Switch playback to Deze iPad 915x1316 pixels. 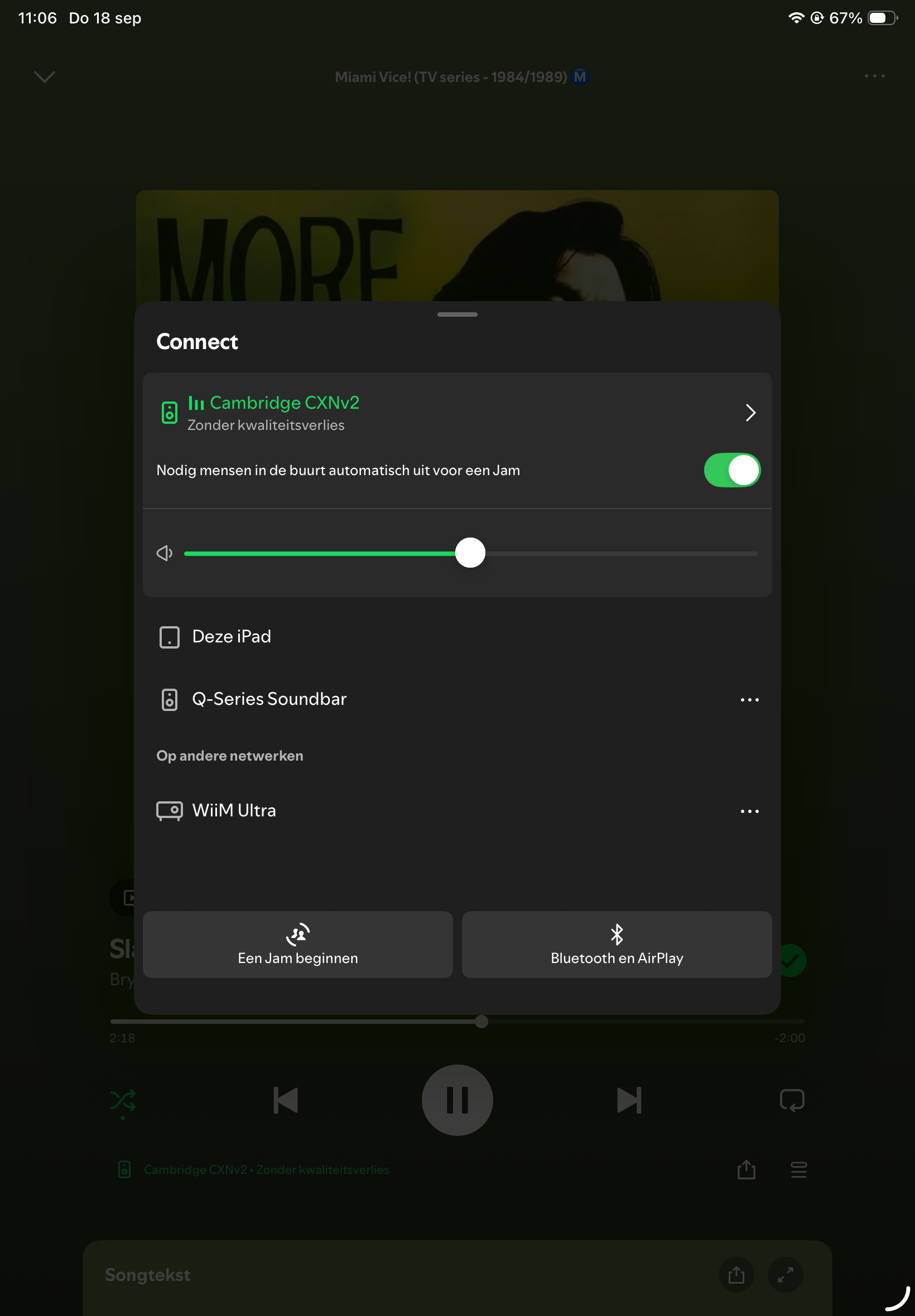click(x=231, y=636)
